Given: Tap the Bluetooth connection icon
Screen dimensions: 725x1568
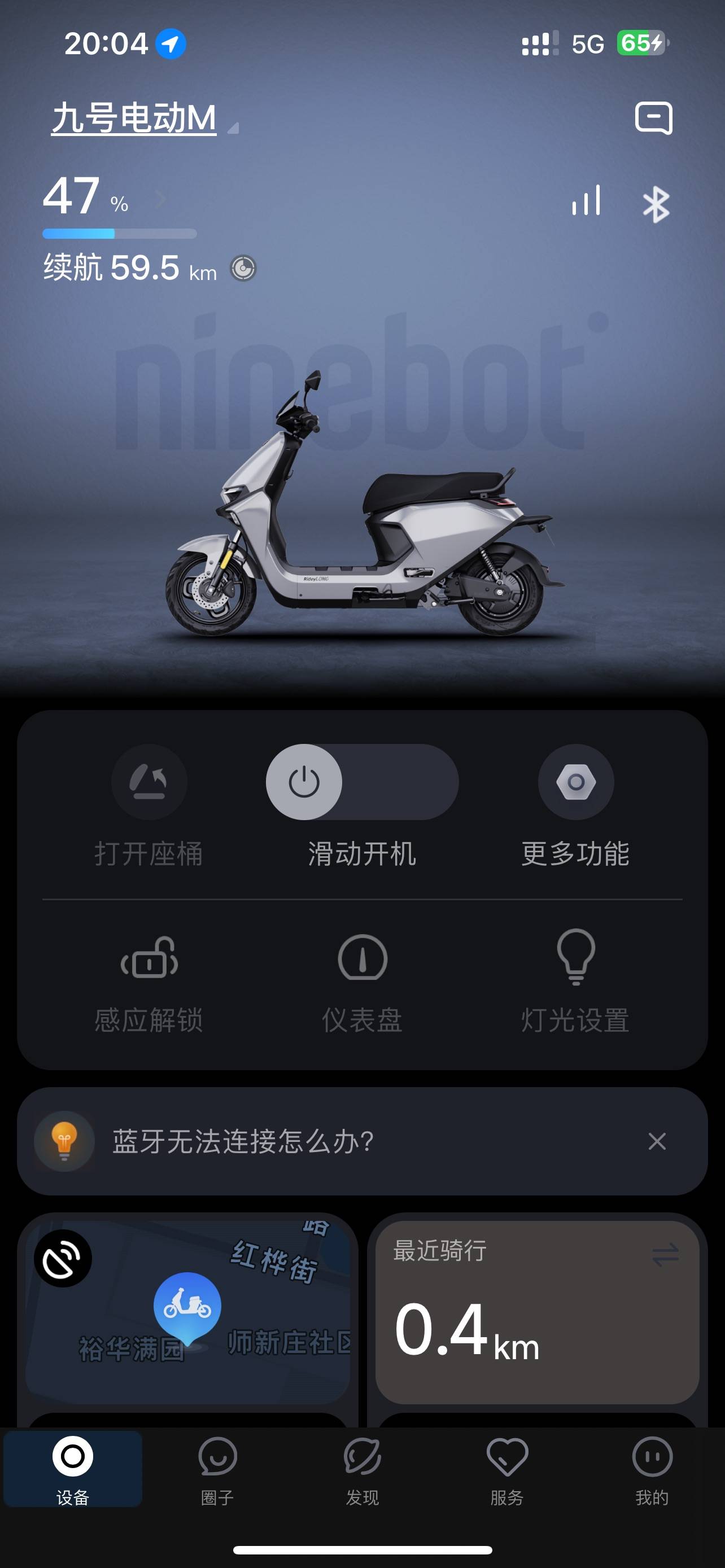Looking at the screenshot, I should pyautogui.click(x=656, y=204).
